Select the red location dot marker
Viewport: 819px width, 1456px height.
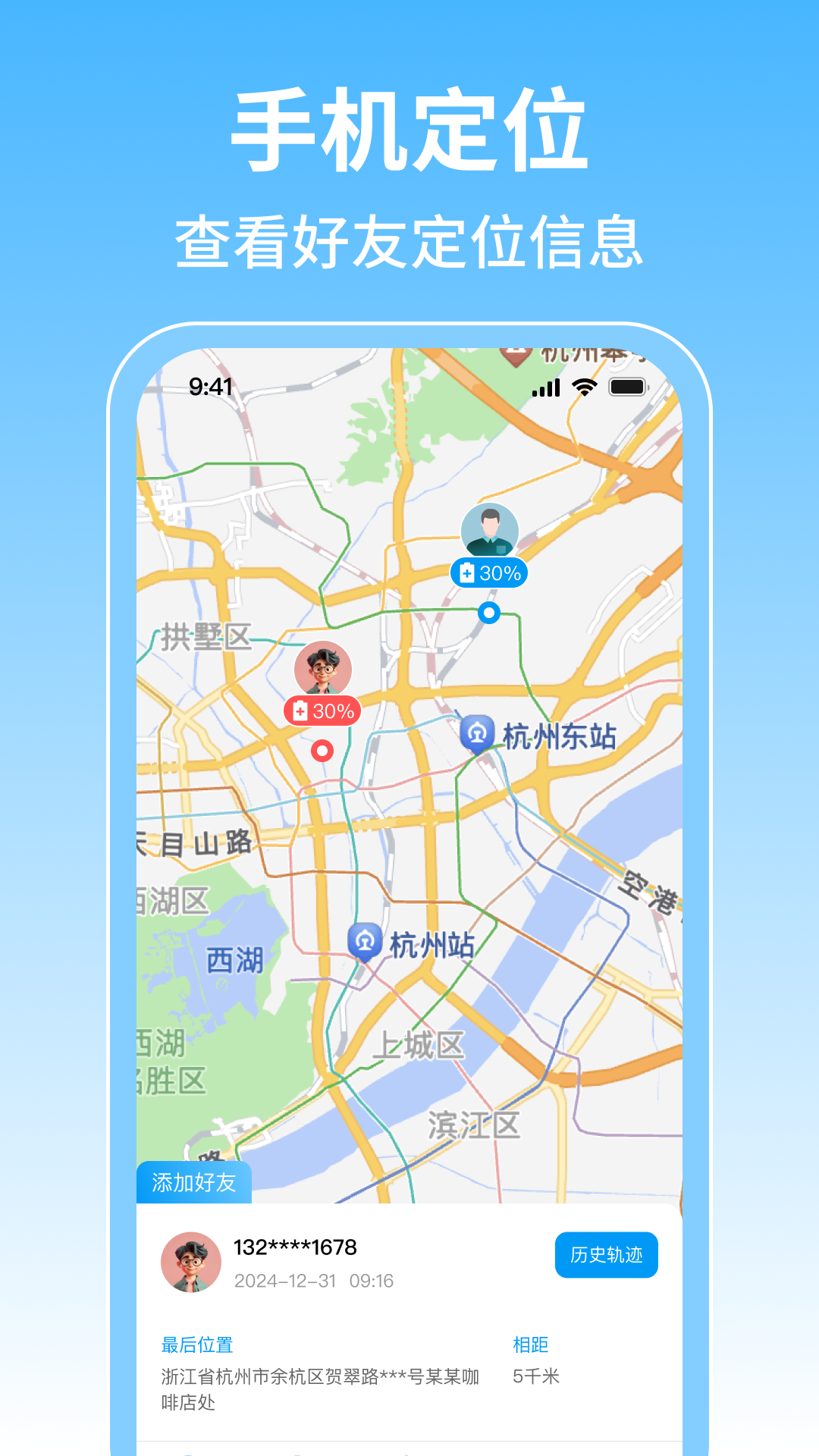(324, 750)
